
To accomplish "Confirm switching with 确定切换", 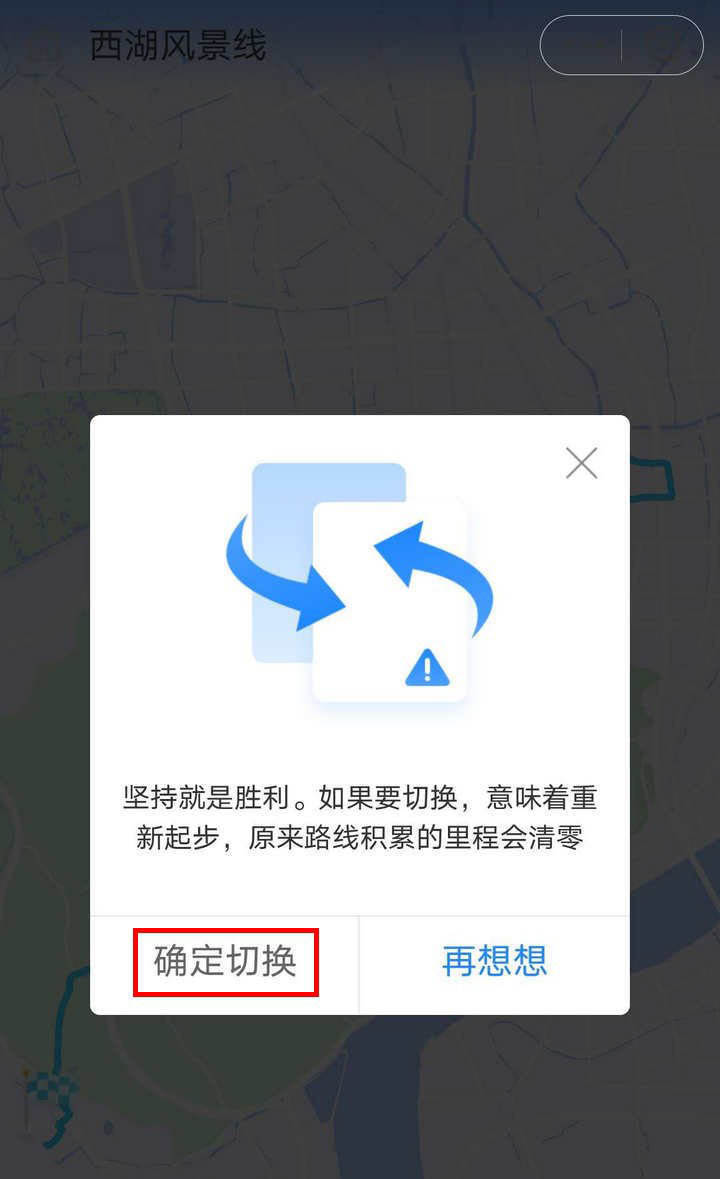I will coord(225,962).
